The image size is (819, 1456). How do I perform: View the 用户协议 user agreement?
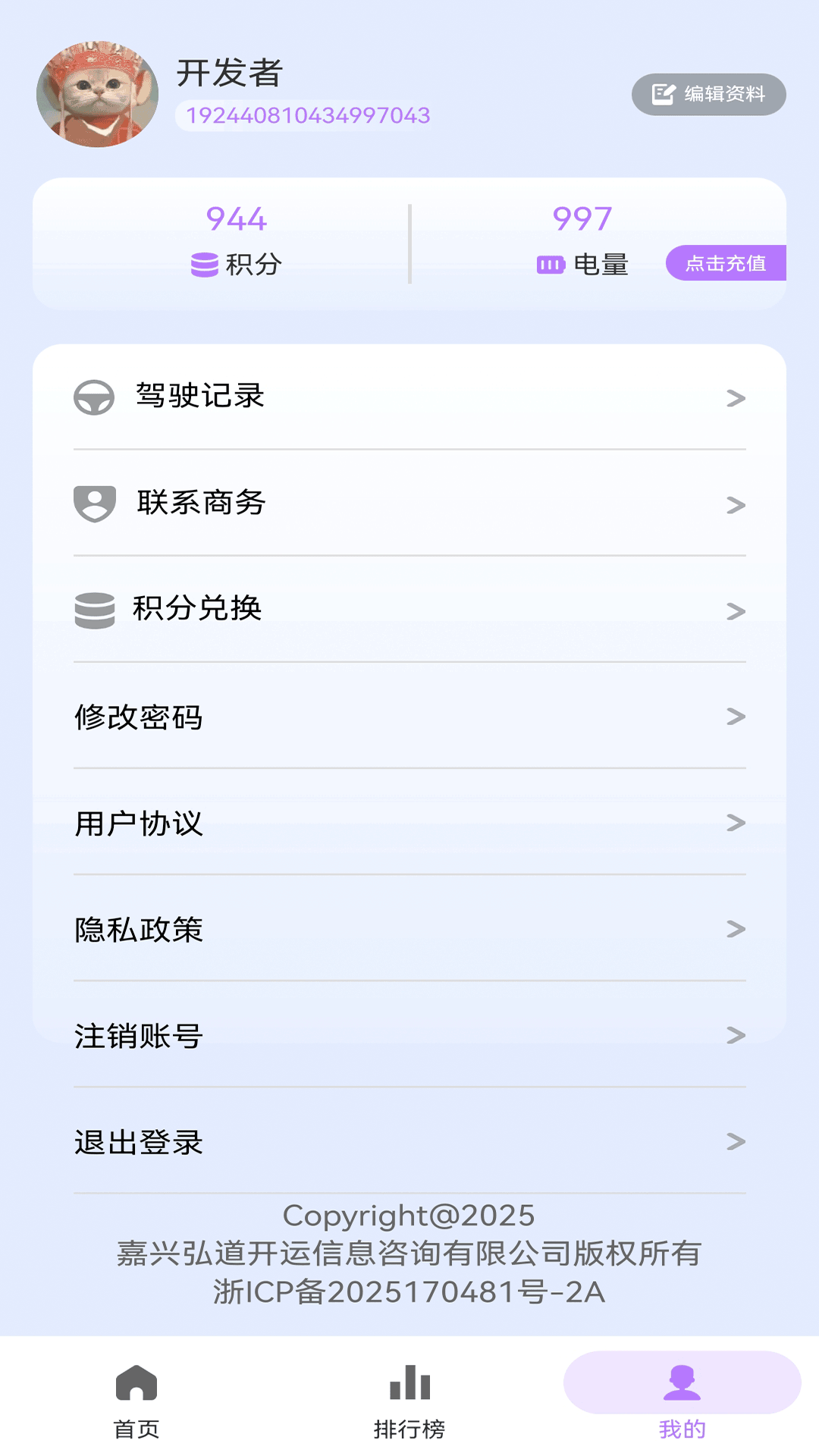(409, 823)
